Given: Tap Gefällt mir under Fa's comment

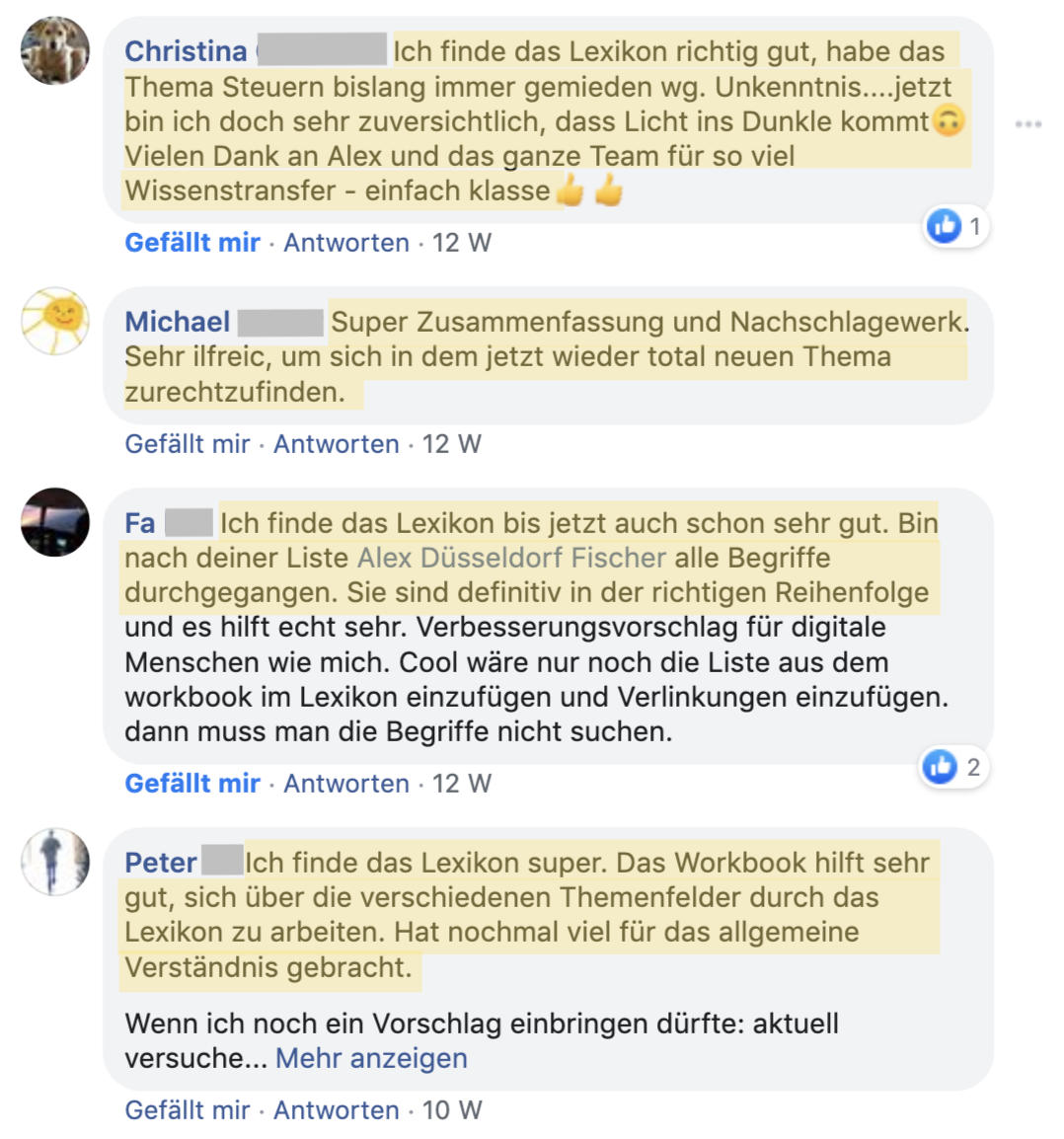Looking at the screenshot, I should (x=191, y=784).
